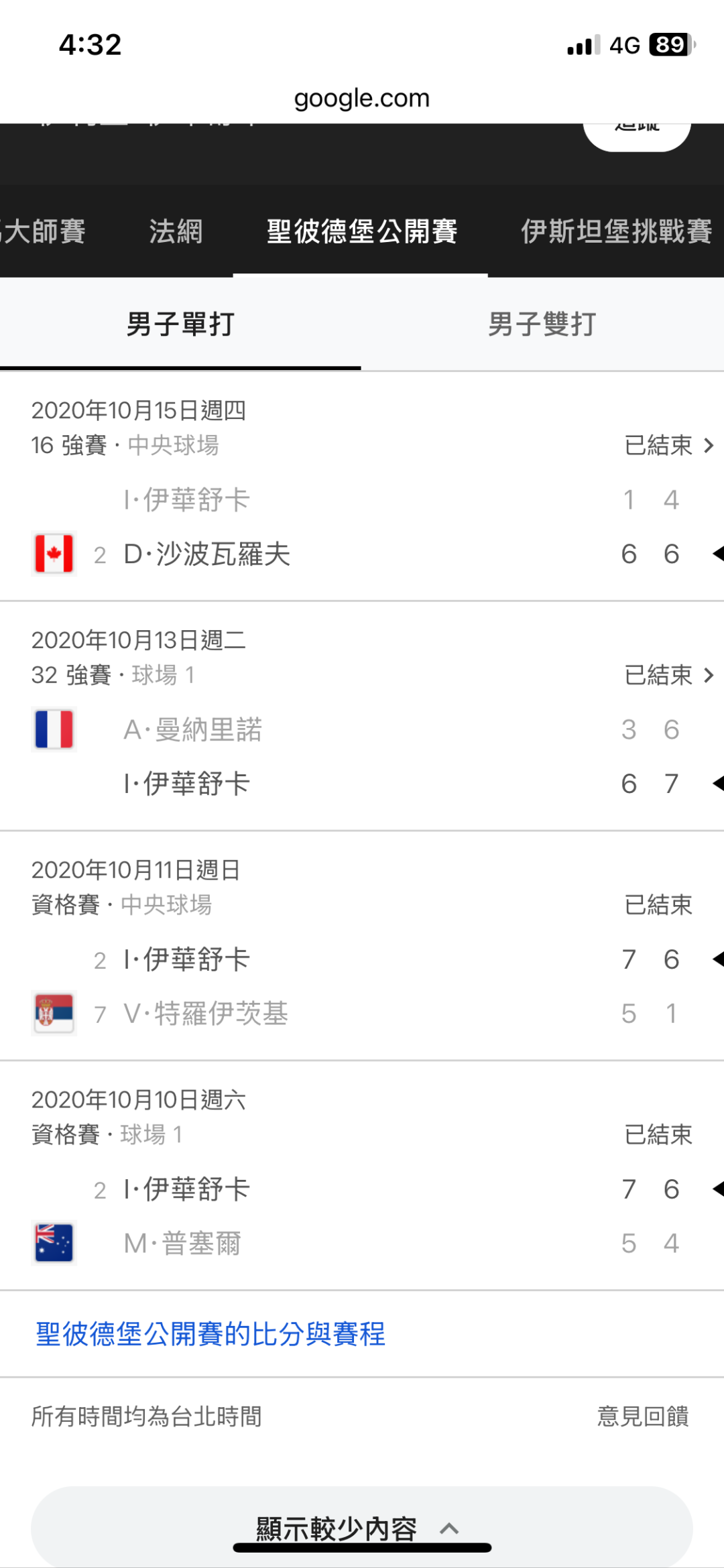Switch to 男子雙打 tab
This screenshot has height=1568, width=724.
pyautogui.click(x=542, y=324)
